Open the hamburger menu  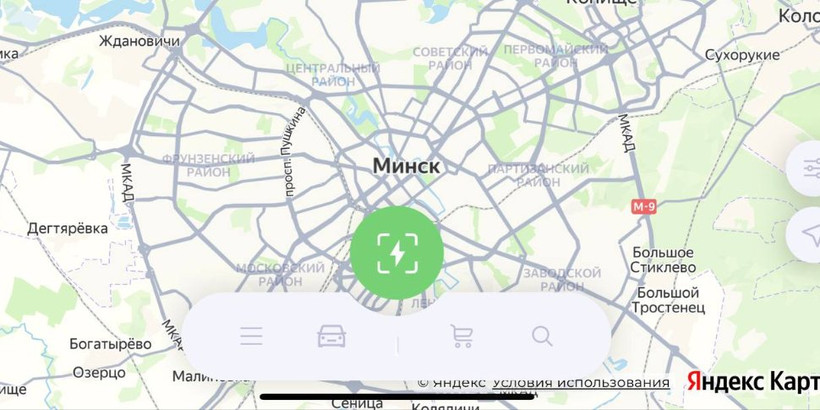tap(251, 336)
